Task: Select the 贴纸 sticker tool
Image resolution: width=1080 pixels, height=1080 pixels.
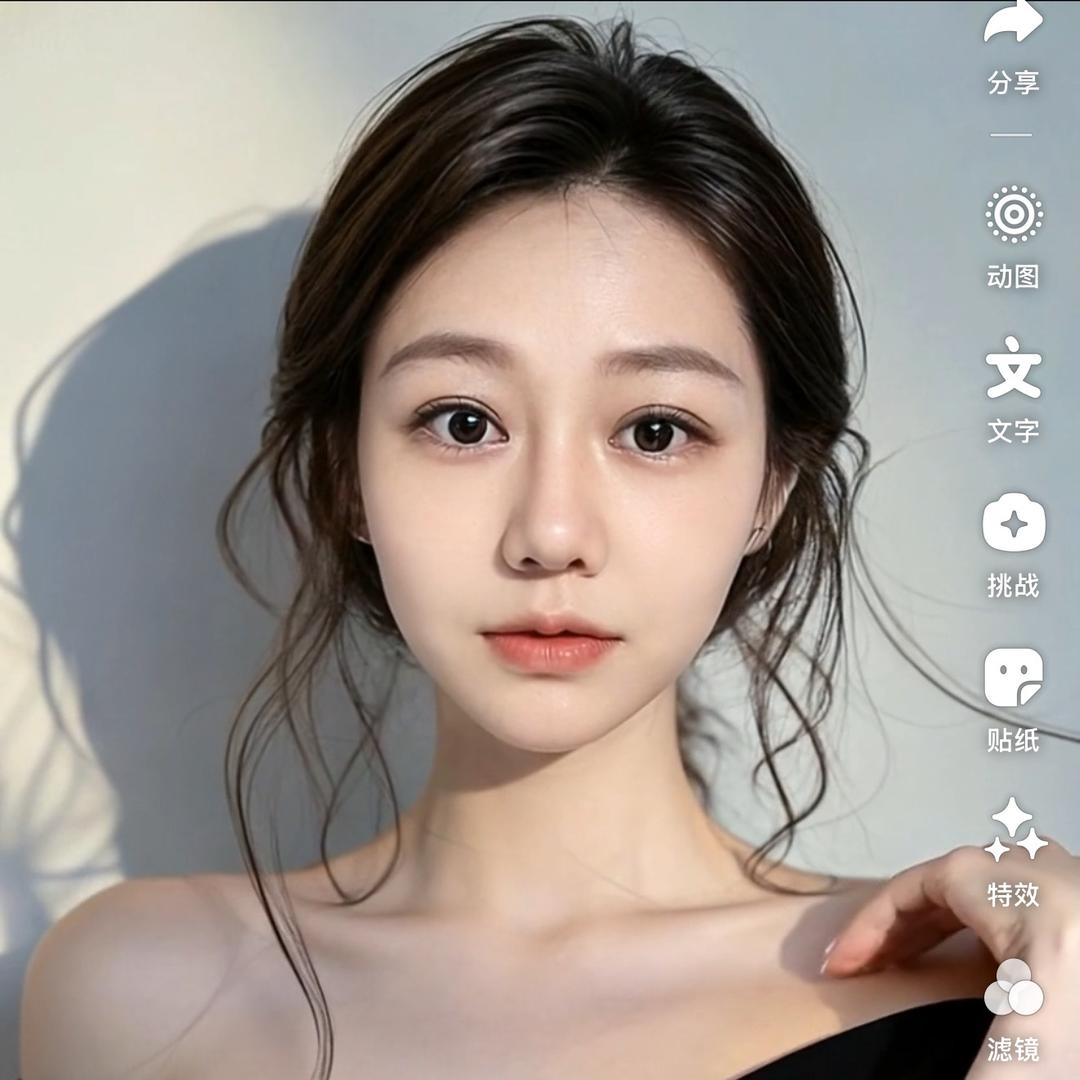Action: coord(1013,678)
